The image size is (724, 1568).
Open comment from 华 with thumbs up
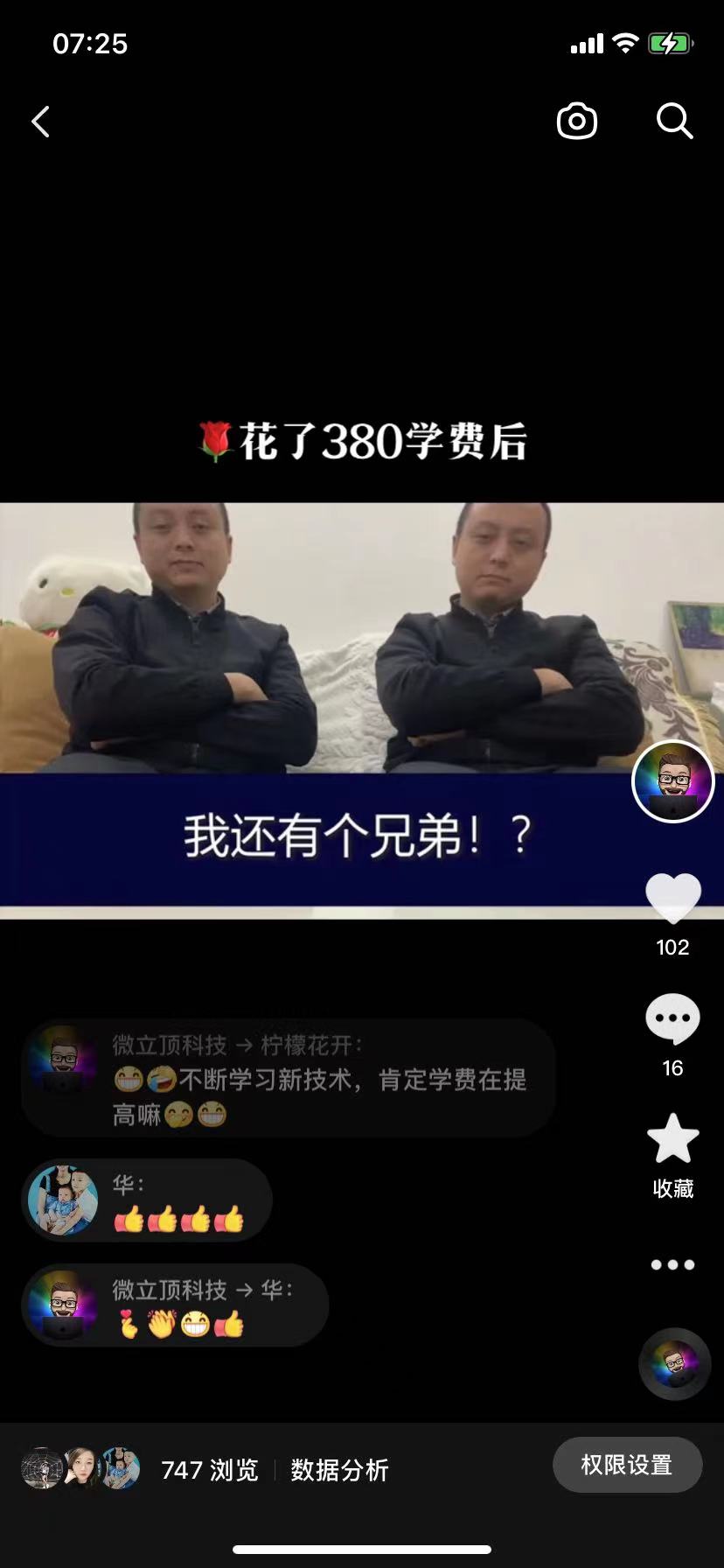(x=147, y=1200)
